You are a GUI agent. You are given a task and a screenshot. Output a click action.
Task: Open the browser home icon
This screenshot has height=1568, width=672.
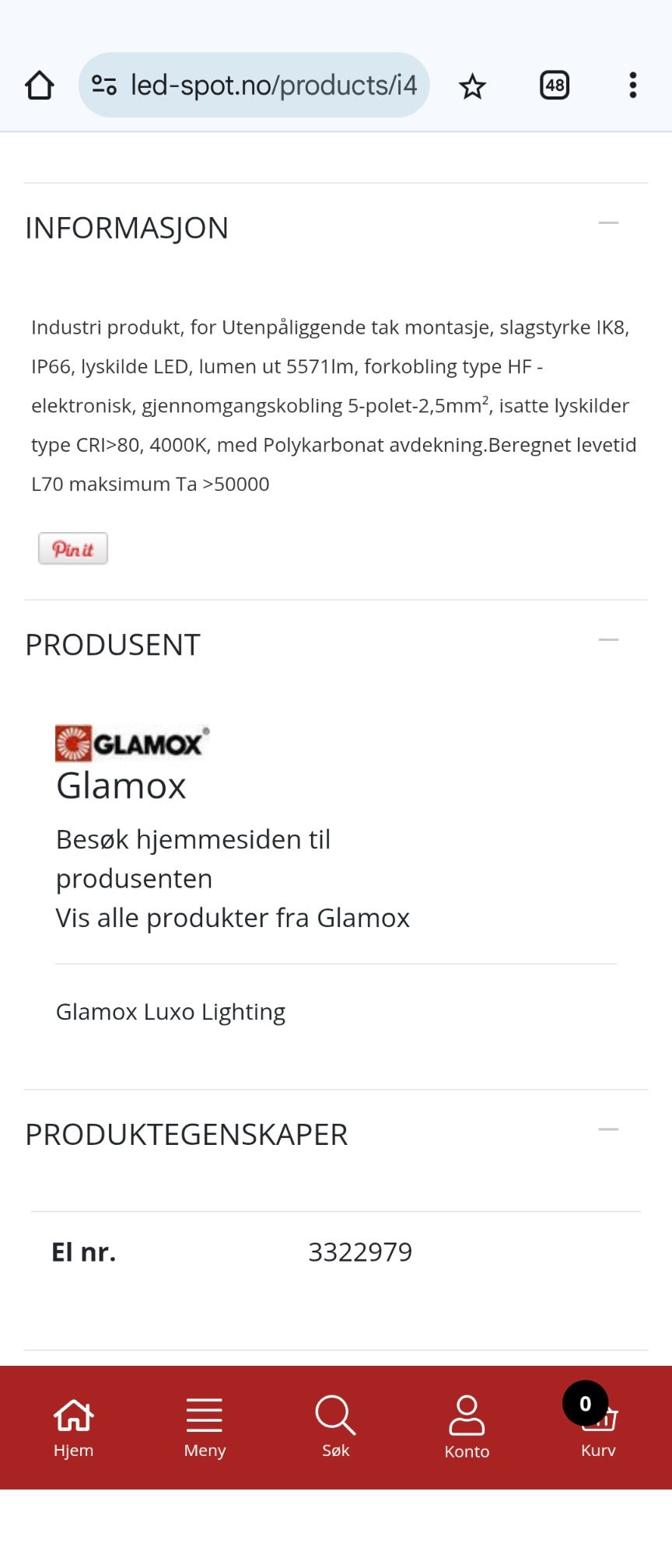(x=39, y=86)
